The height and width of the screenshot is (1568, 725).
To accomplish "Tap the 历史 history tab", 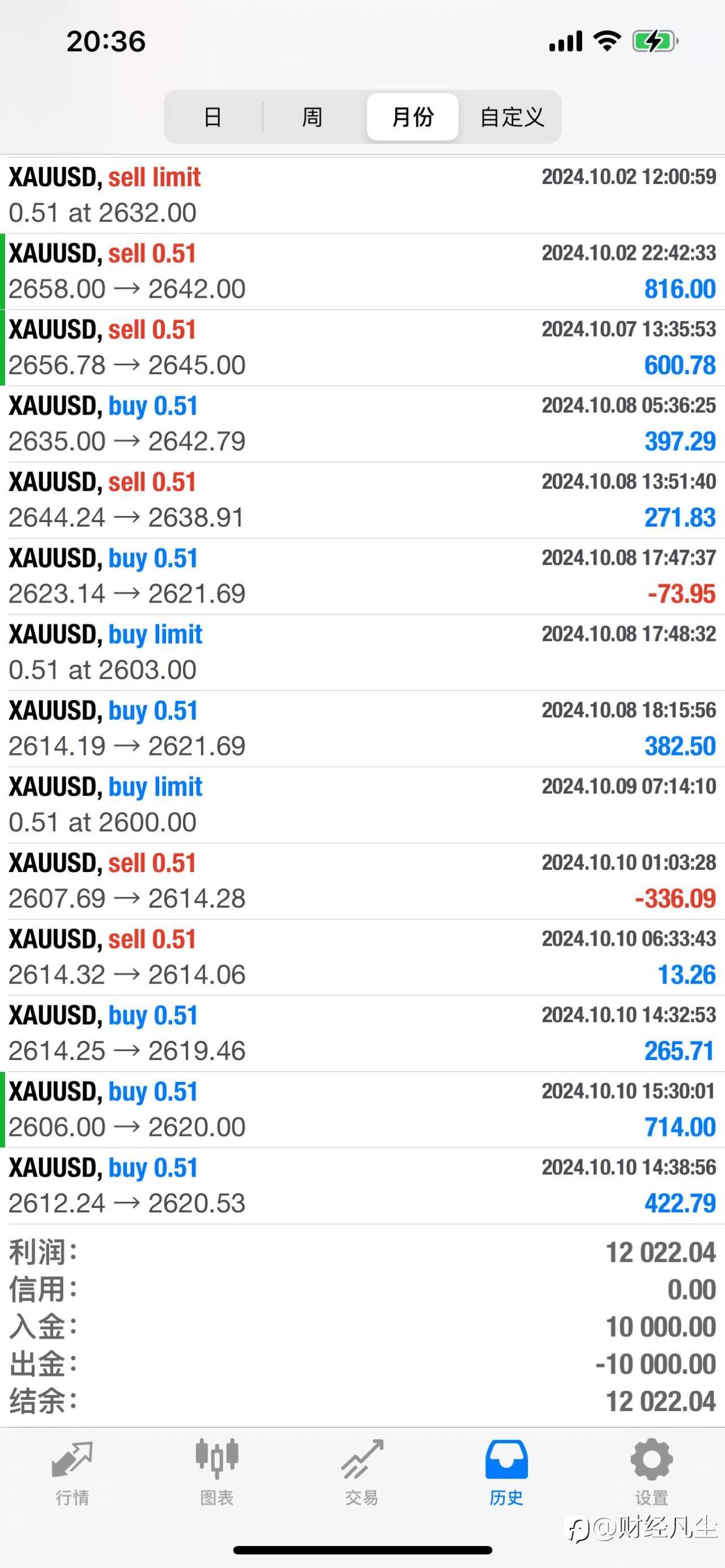I will click(x=506, y=1472).
